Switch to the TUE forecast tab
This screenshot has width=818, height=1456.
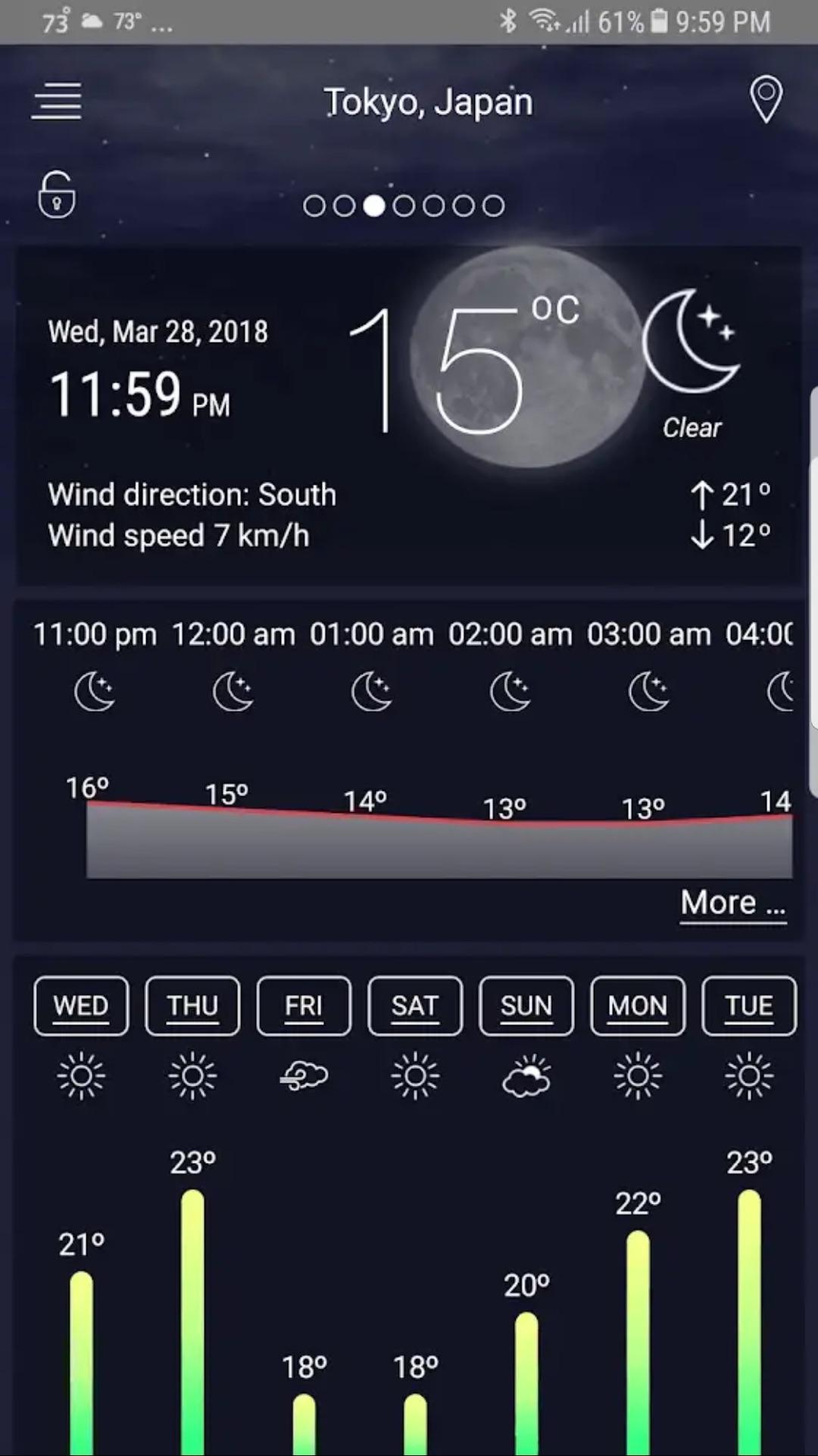(x=748, y=1005)
